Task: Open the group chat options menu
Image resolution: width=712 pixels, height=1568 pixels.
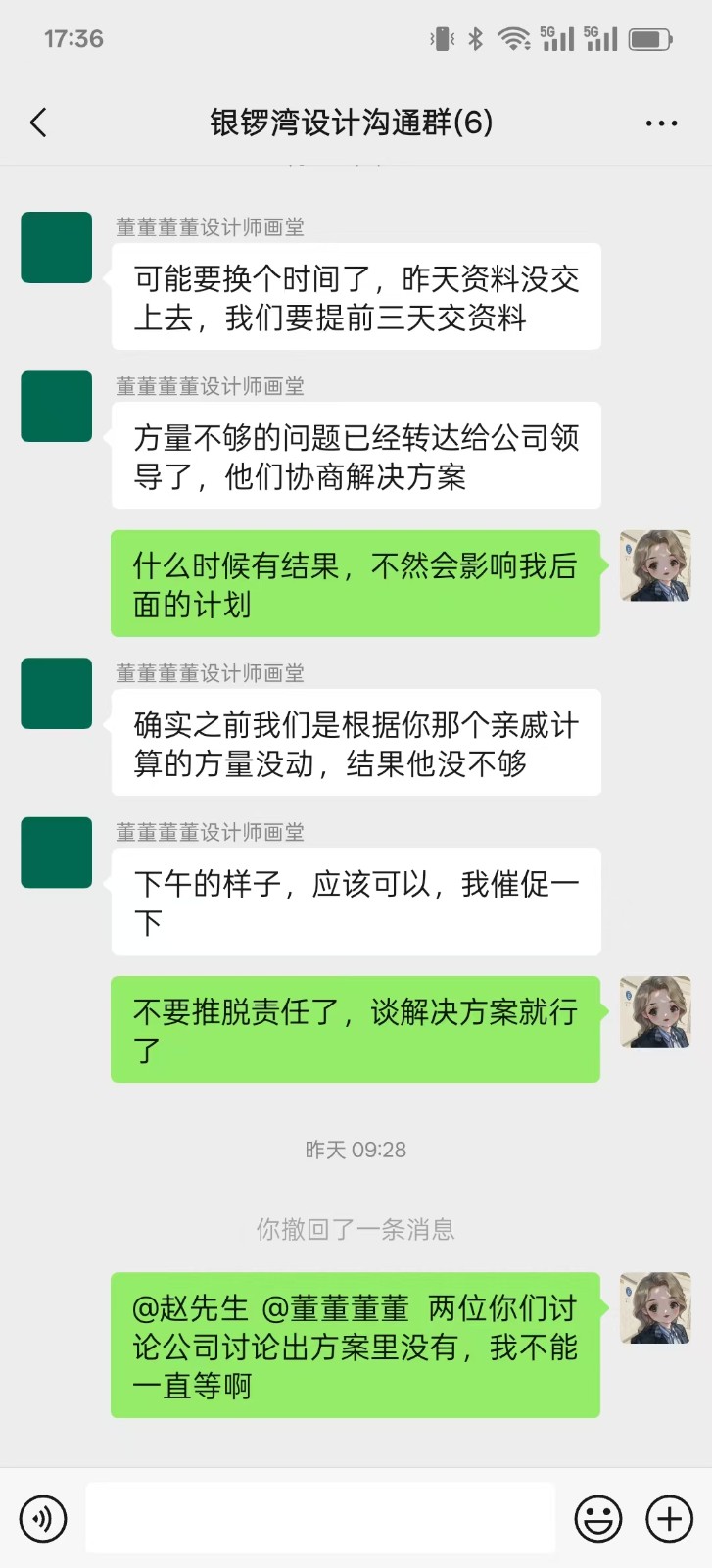Action: click(x=661, y=123)
